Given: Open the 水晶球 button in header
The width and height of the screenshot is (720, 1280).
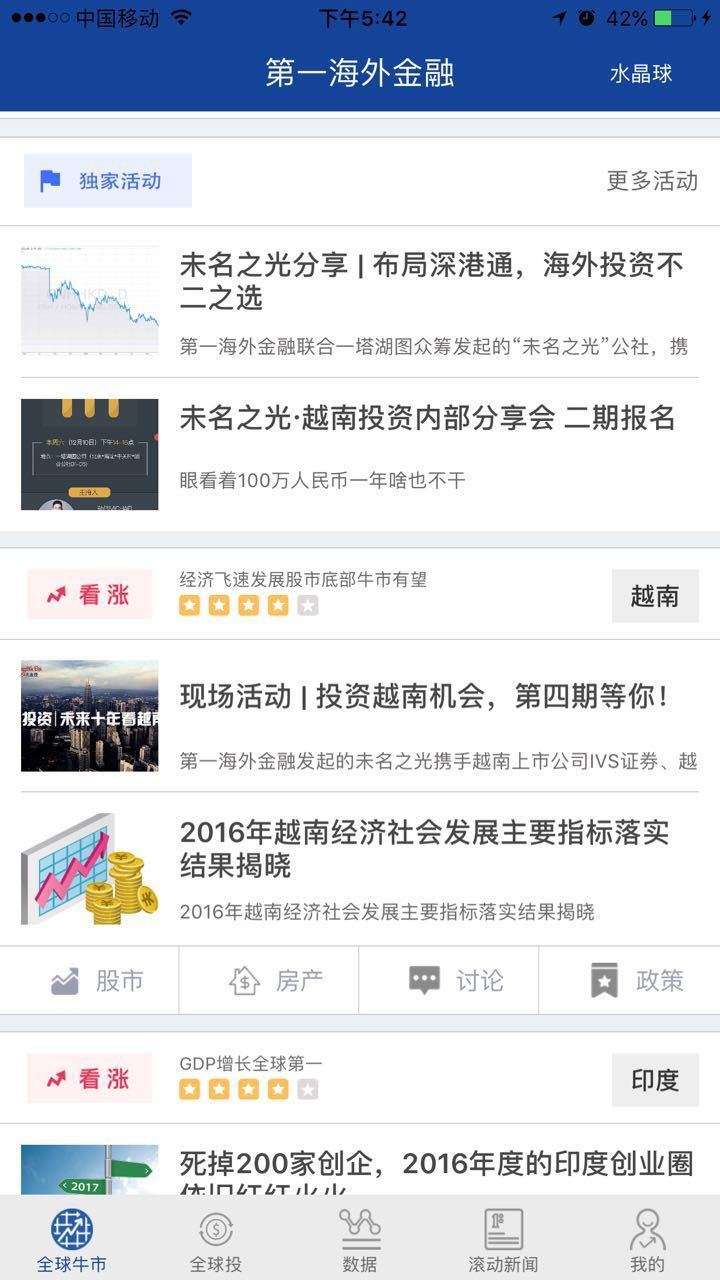Looking at the screenshot, I should (640, 73).
